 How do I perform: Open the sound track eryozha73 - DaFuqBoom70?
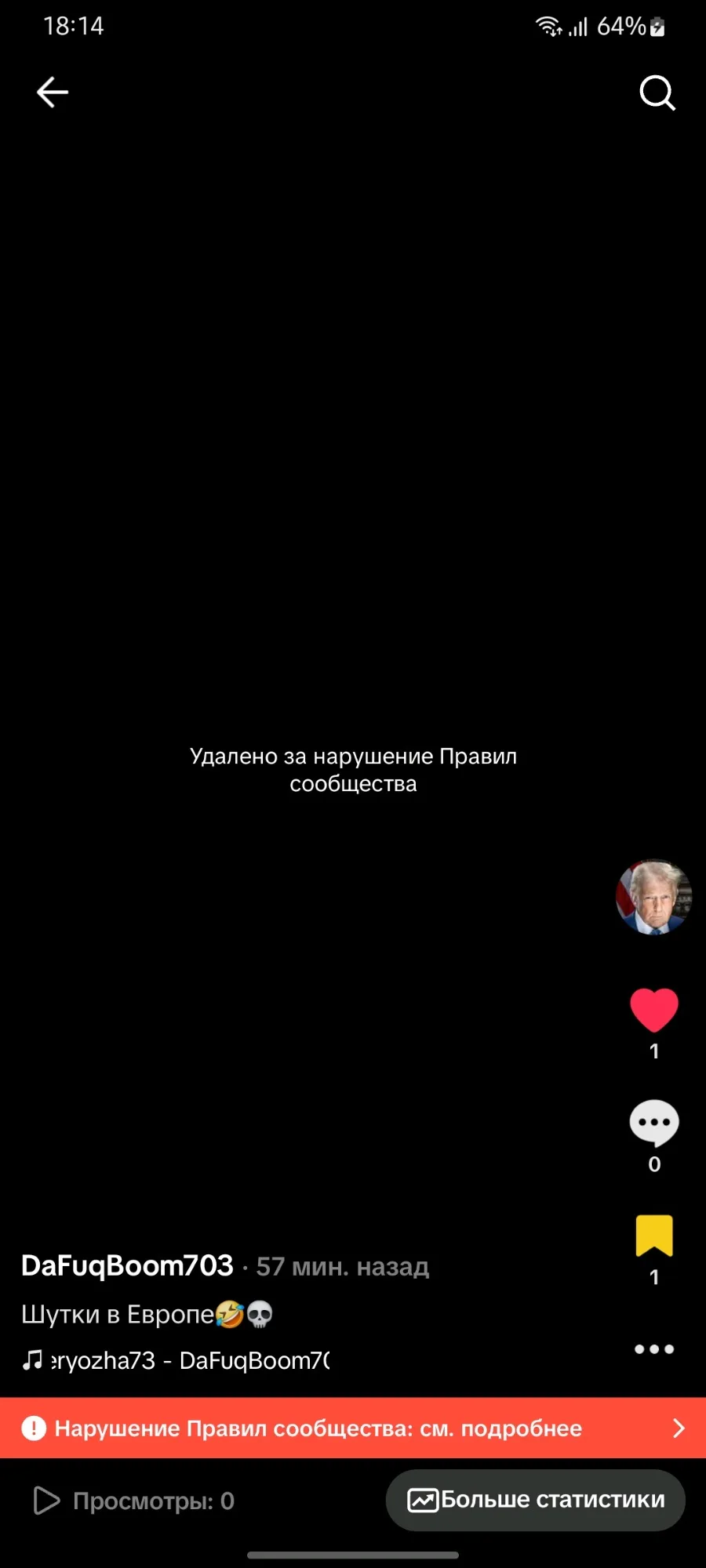[176, 1360]
